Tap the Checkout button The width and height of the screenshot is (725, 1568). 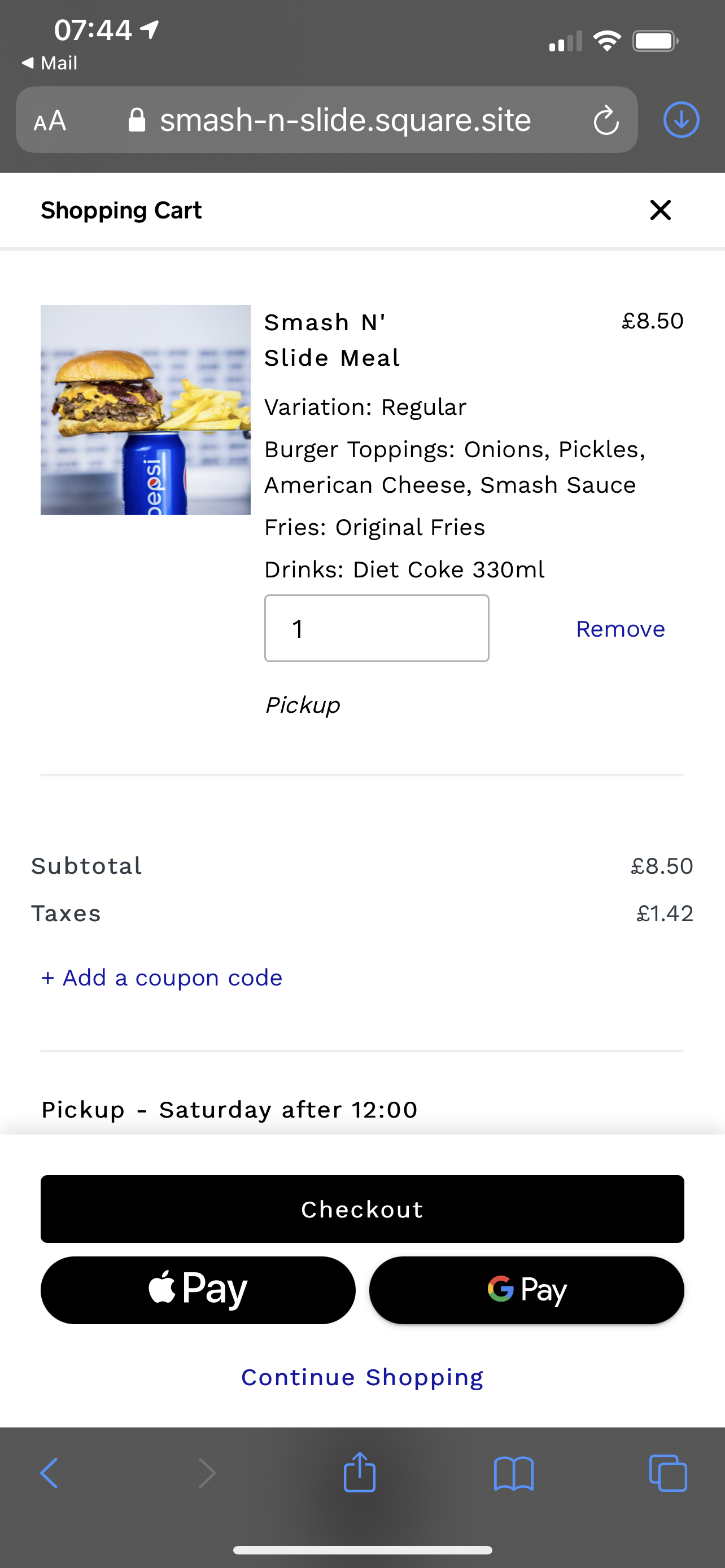(361, 1209)
